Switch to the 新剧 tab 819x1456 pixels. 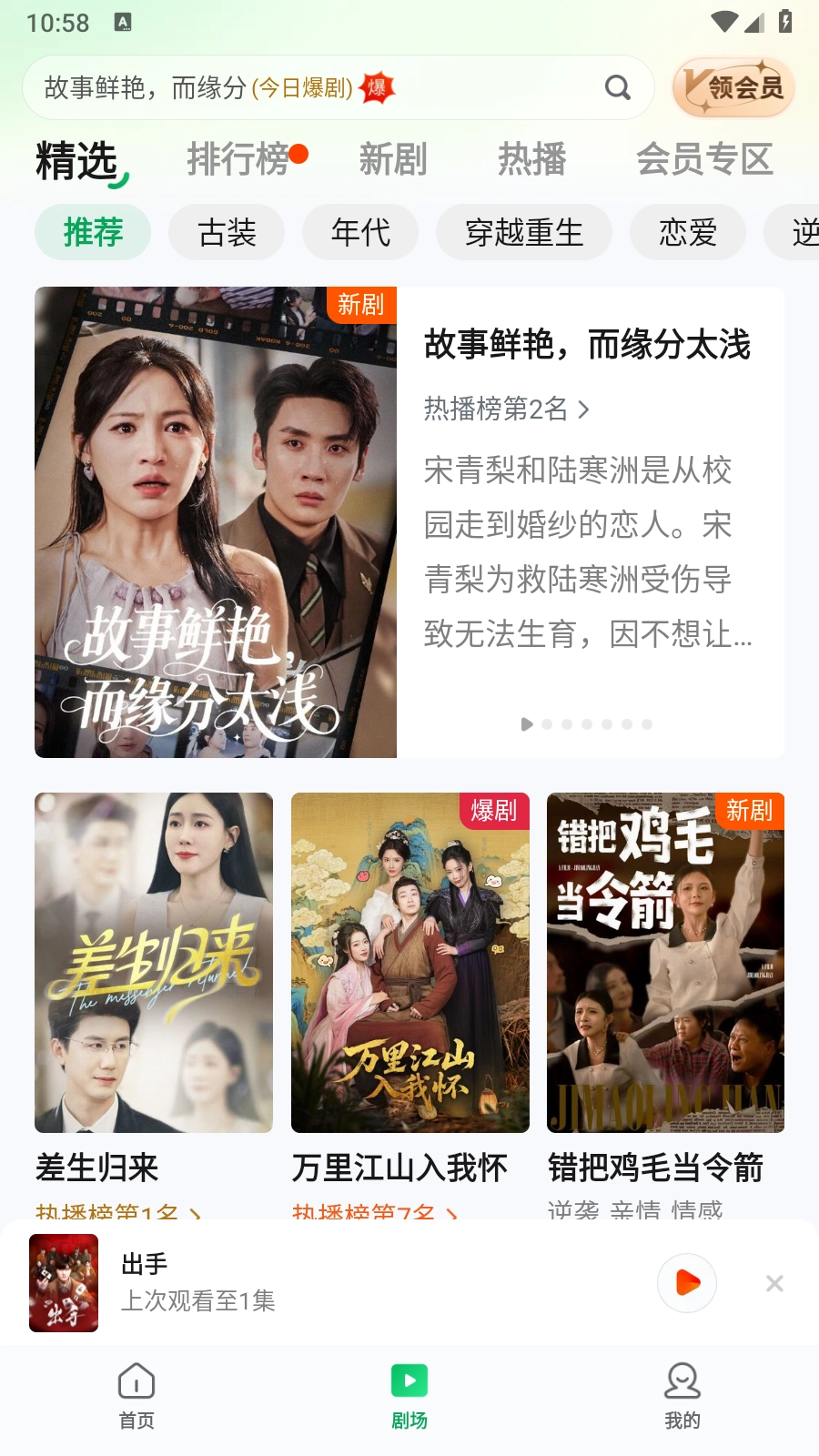click(x=393, y=159)
